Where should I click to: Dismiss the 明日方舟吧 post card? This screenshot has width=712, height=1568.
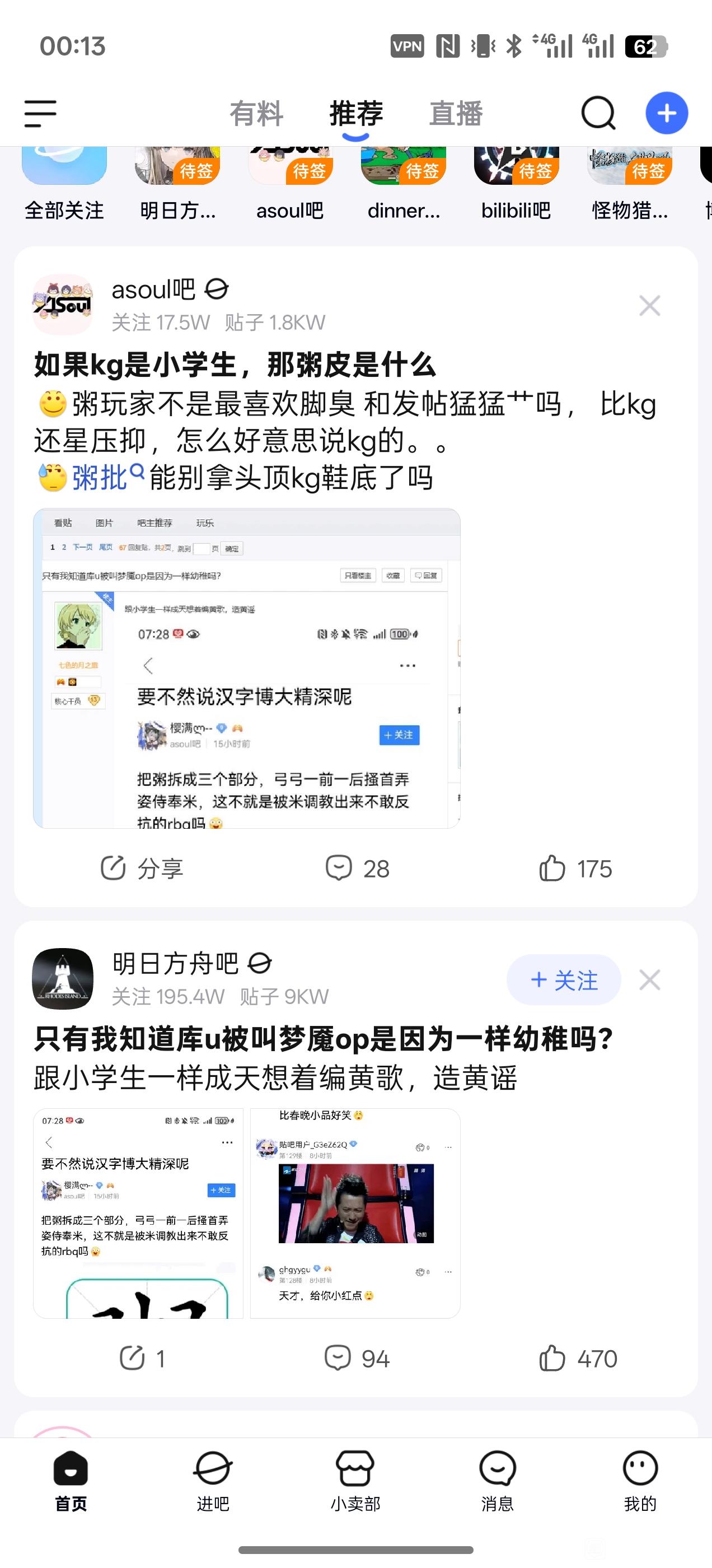coord(649,980)
